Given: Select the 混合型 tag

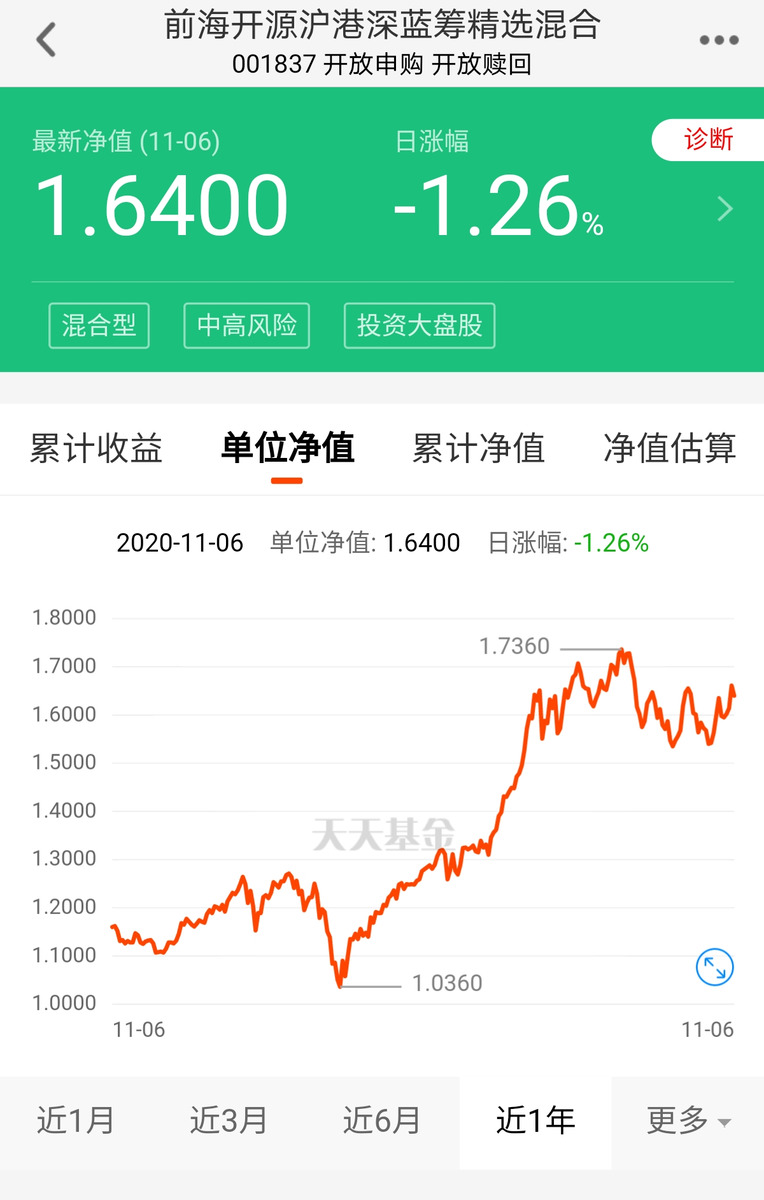Looking at the screenshot, I should [x=99, y=326].
